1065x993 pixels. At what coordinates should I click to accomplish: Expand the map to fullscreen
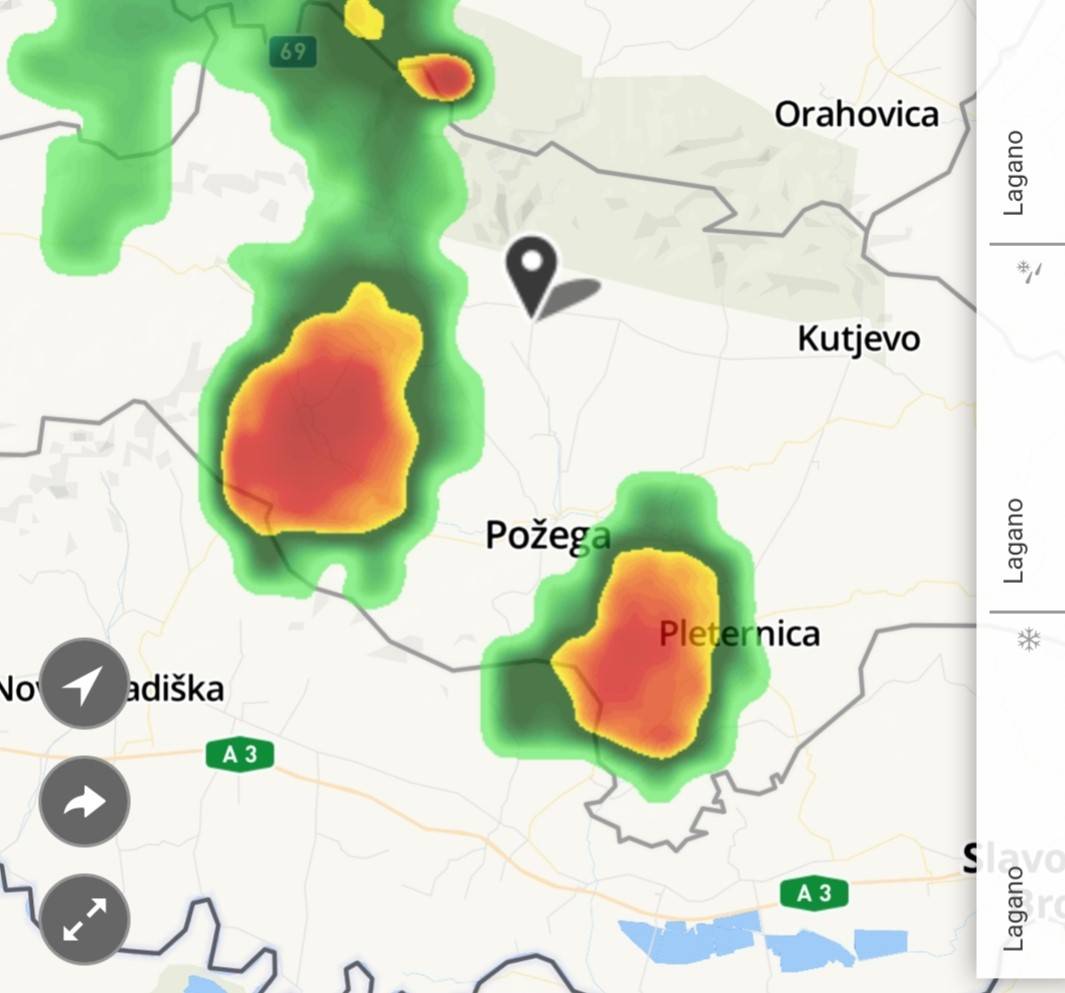coord(85,920)
